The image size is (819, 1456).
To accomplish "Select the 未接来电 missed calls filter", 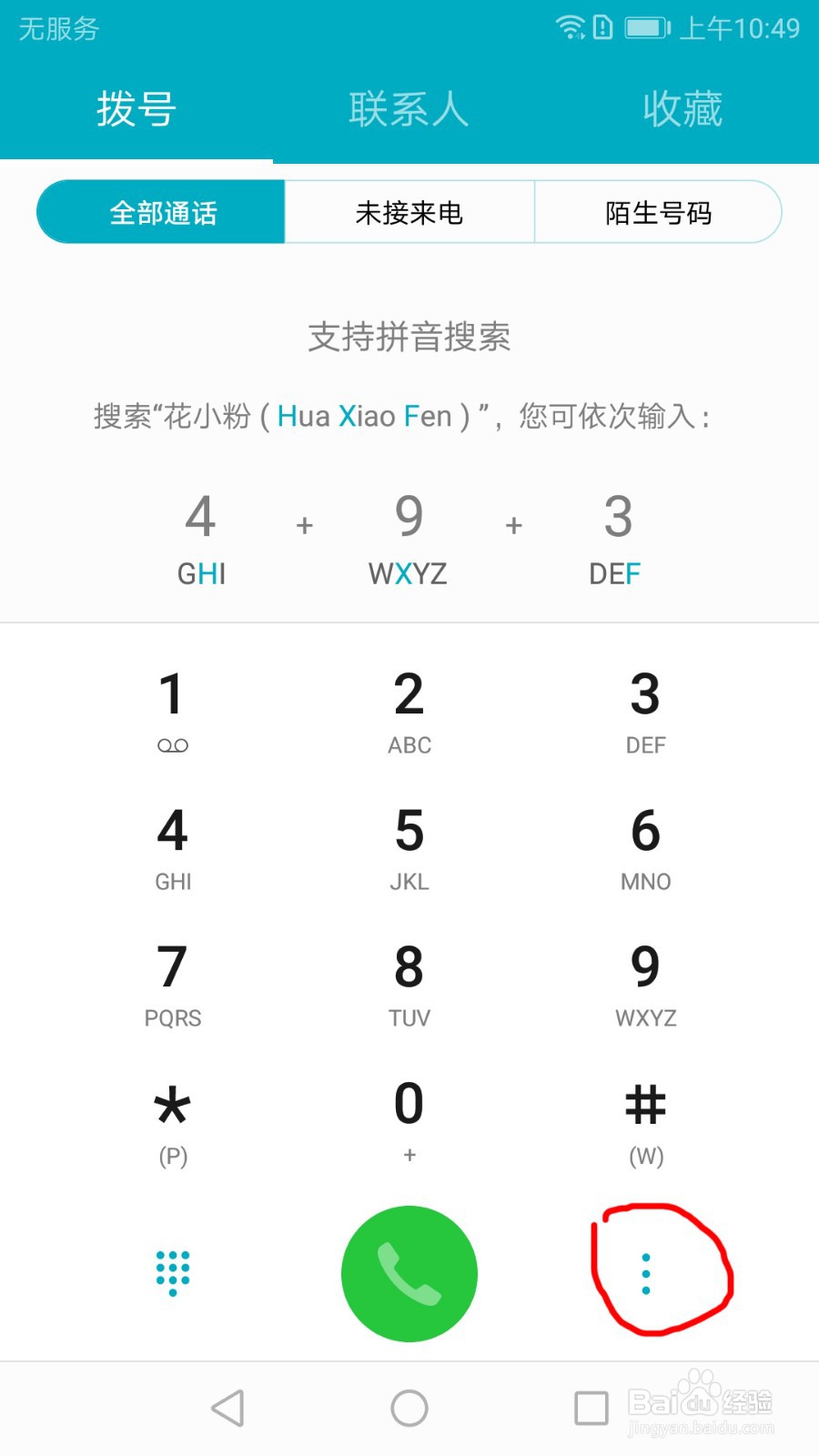I will (409, 212).
